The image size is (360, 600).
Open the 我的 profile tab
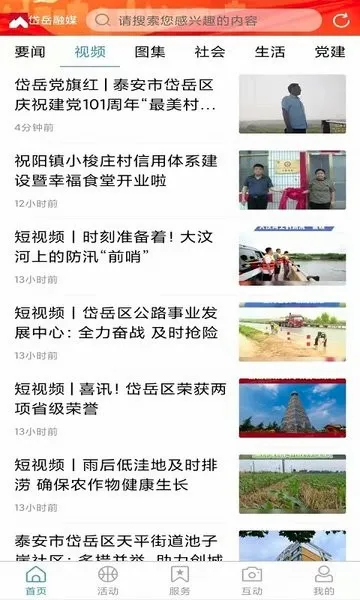click(x=324, y=581)
